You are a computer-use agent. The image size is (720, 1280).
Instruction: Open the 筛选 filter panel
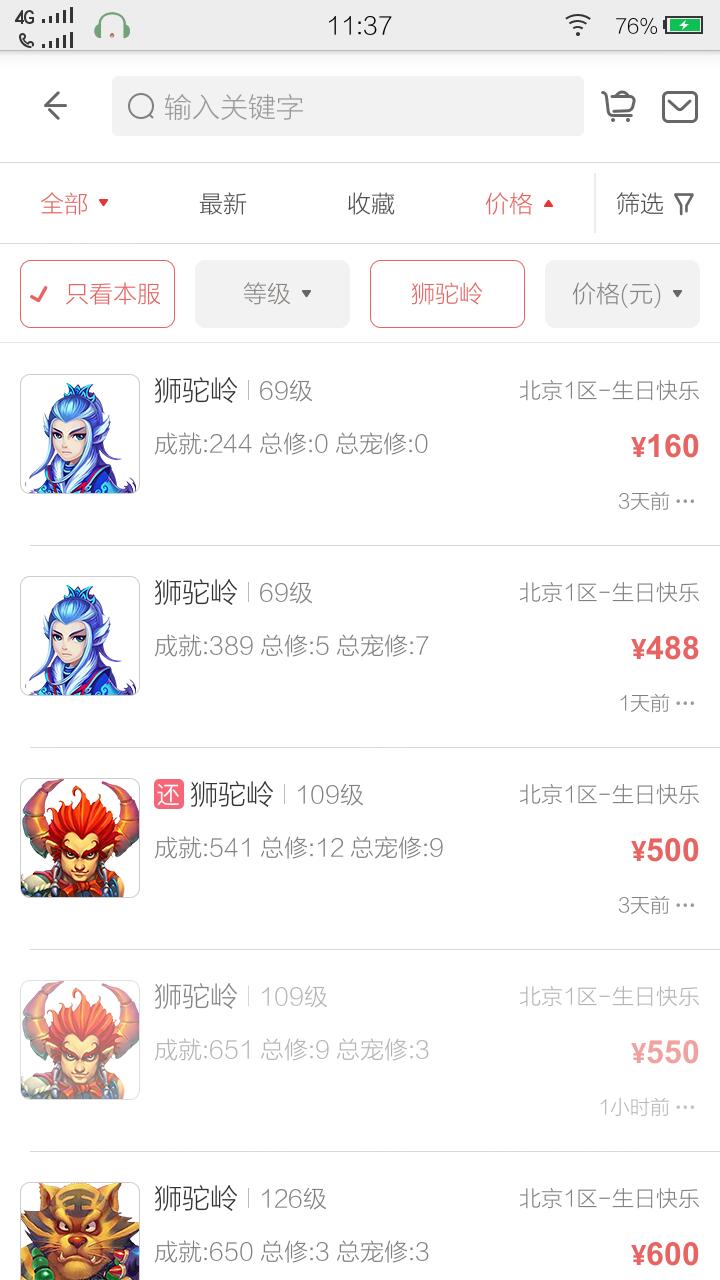pyautogui.click(x=655, y=204)
